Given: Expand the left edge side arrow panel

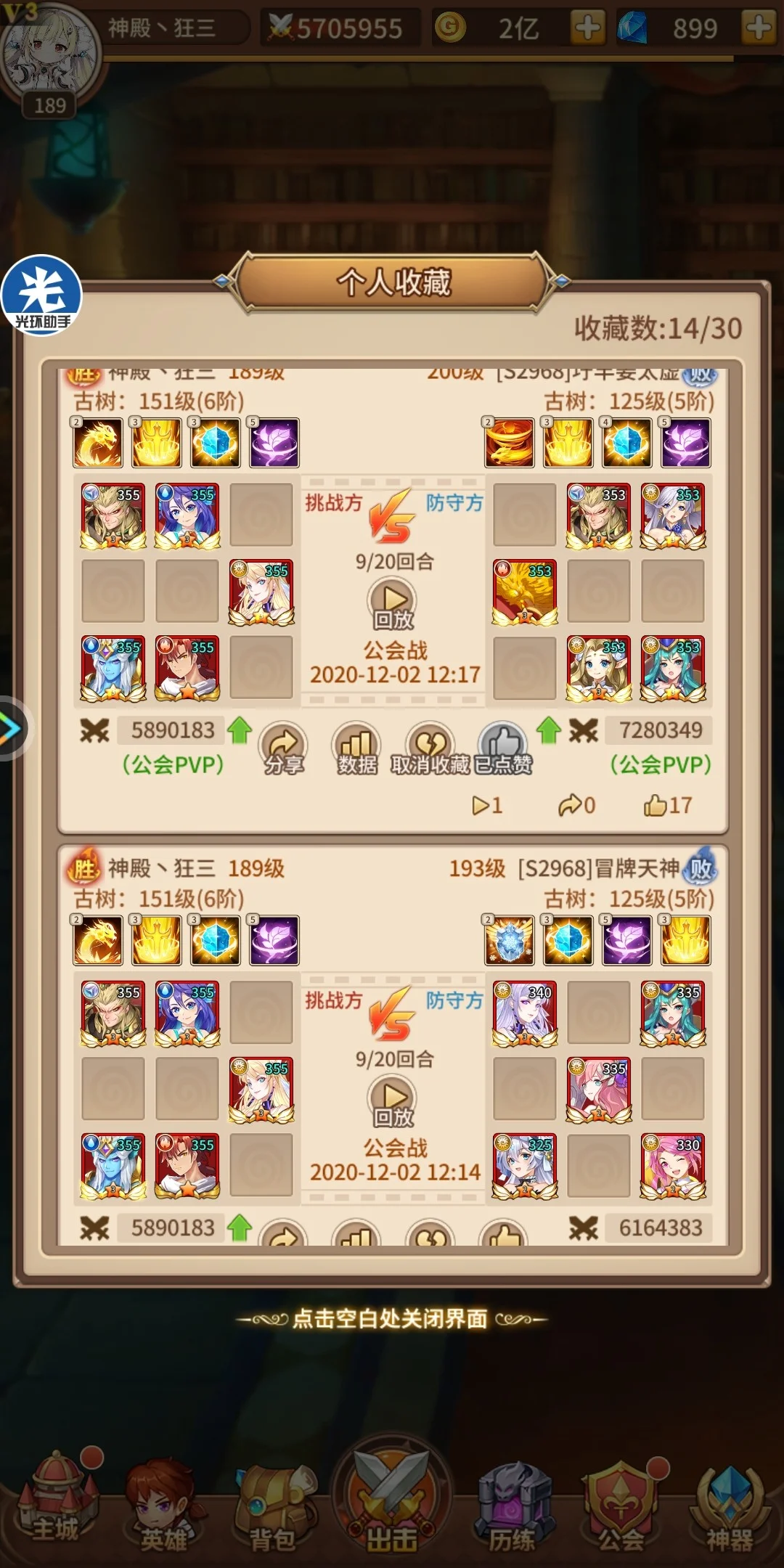Looking at the screenshot, I should point(10,728).
